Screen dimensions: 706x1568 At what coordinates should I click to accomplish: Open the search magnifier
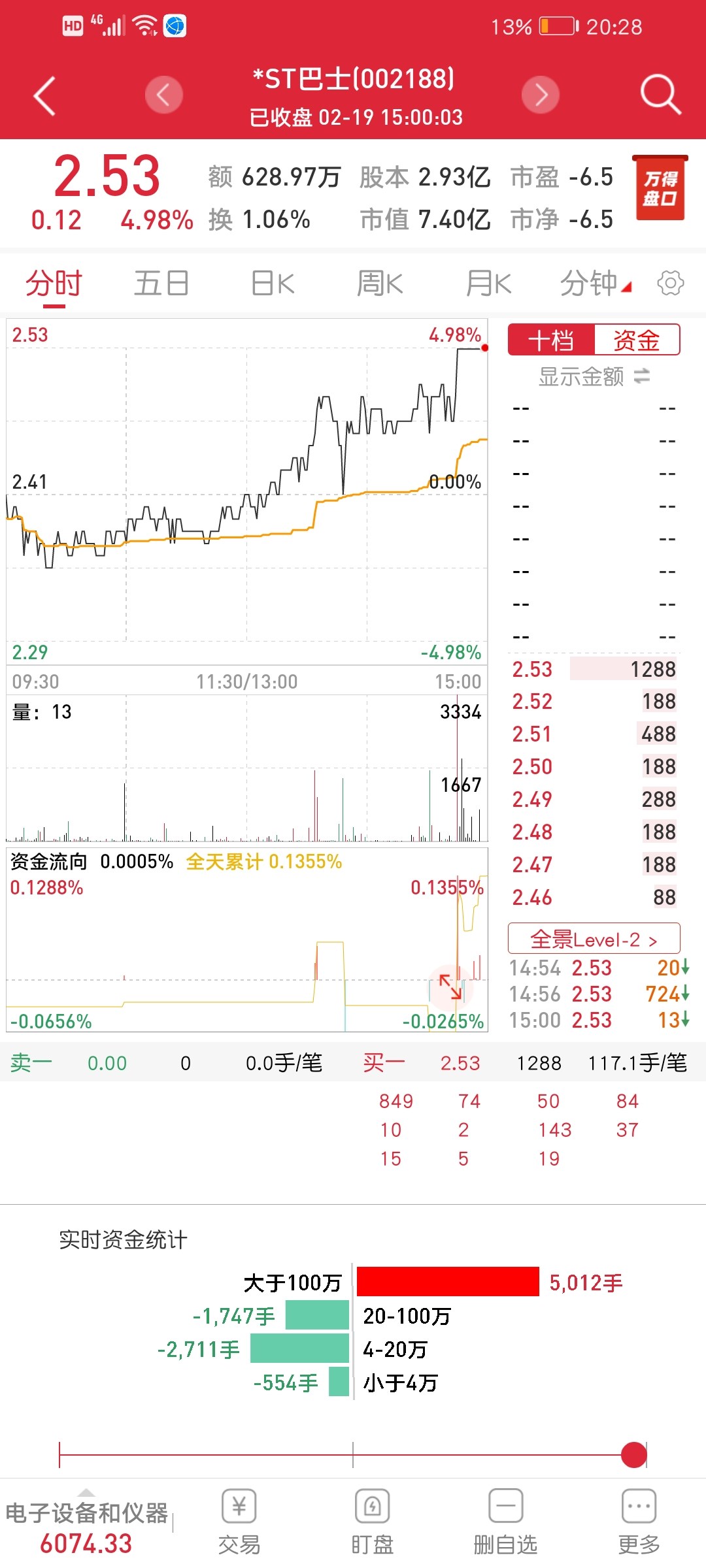point(660,95)
